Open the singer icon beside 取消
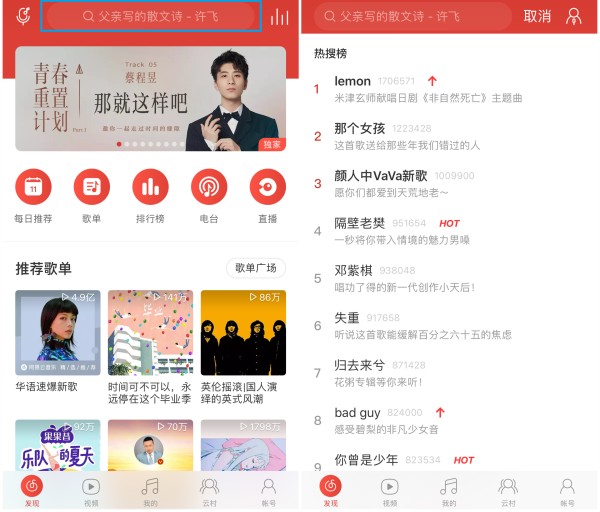 coord(573,17)
